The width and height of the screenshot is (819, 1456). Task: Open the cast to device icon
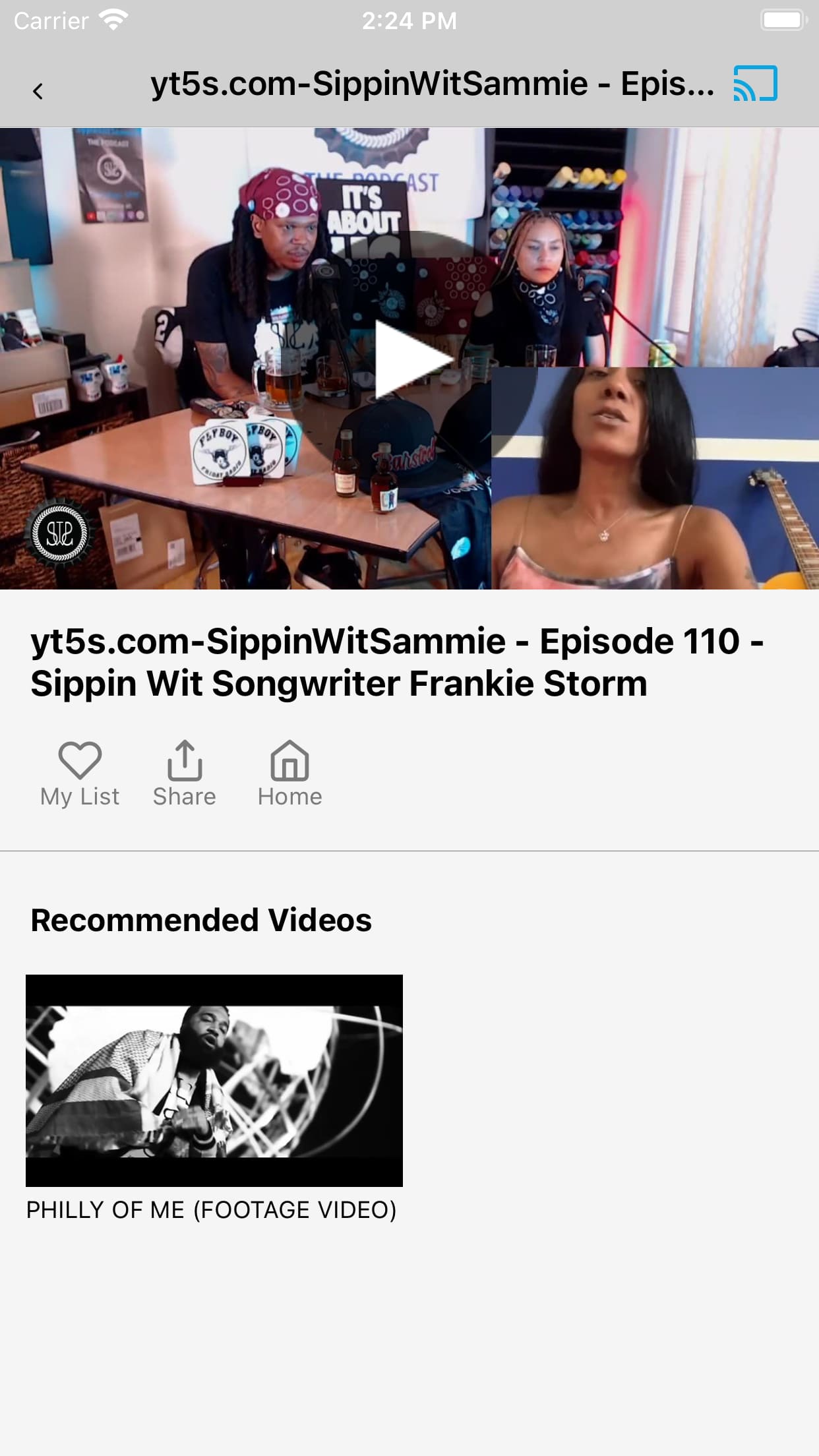pyautogui.click(x=756, y=84)
